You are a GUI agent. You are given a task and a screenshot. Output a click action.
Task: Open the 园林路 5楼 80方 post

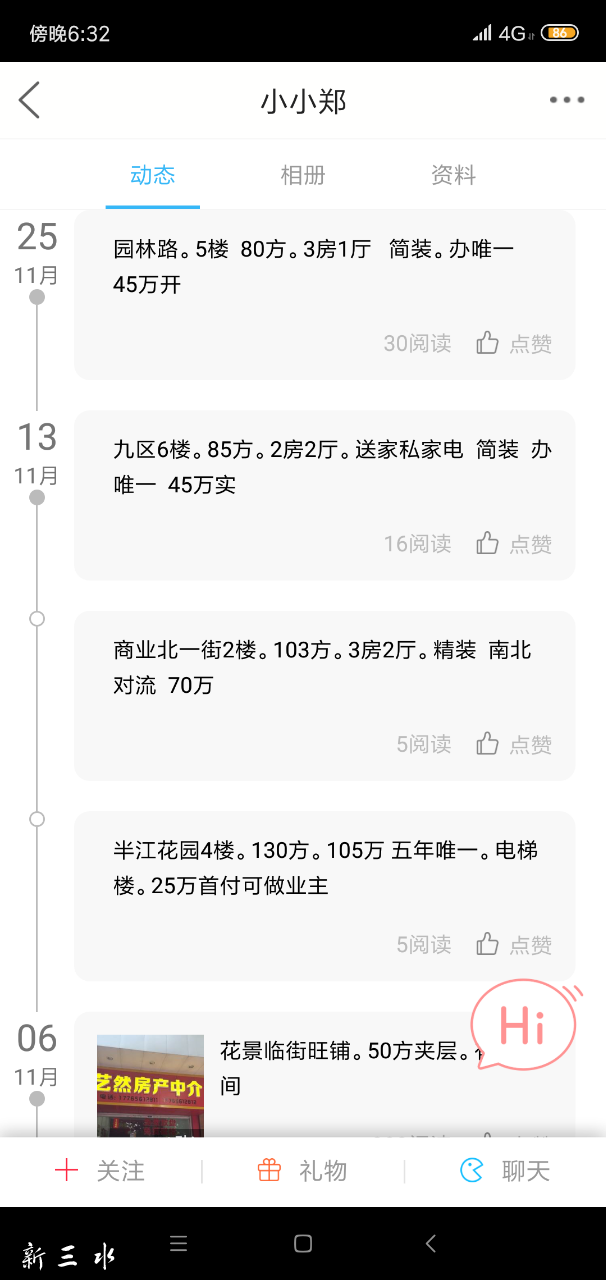click(x=314, y=267)
